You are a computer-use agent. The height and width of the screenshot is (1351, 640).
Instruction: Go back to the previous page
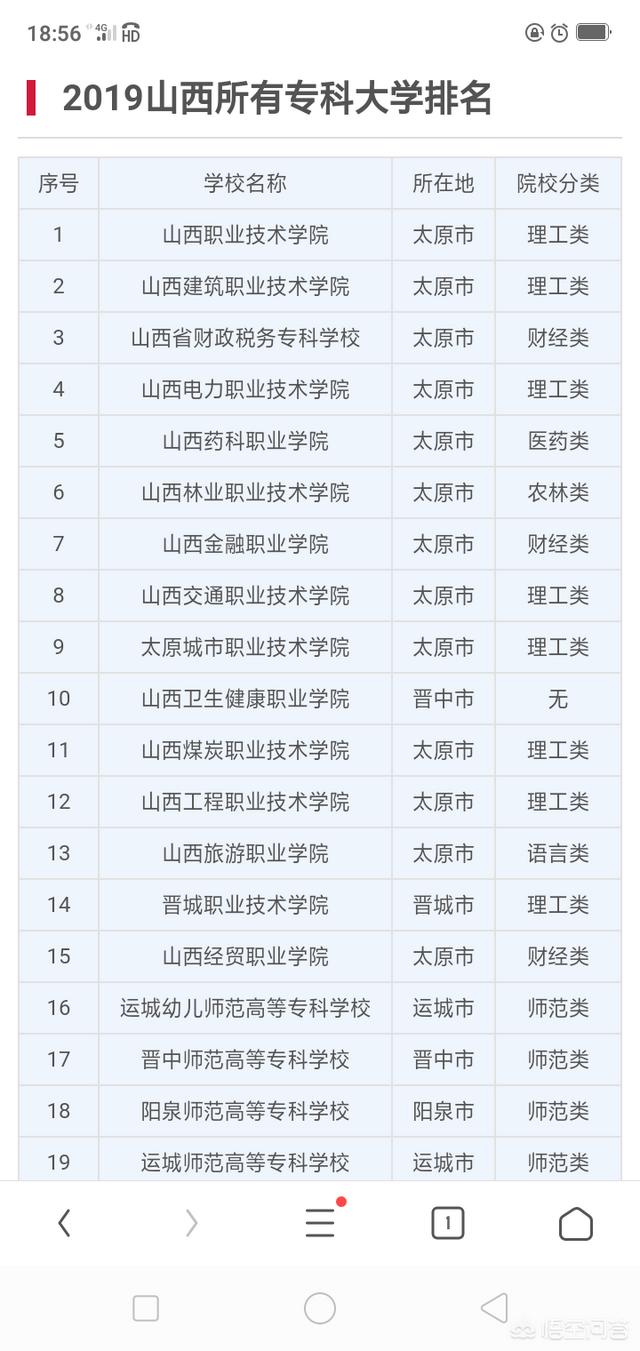tap(64, 1223)
